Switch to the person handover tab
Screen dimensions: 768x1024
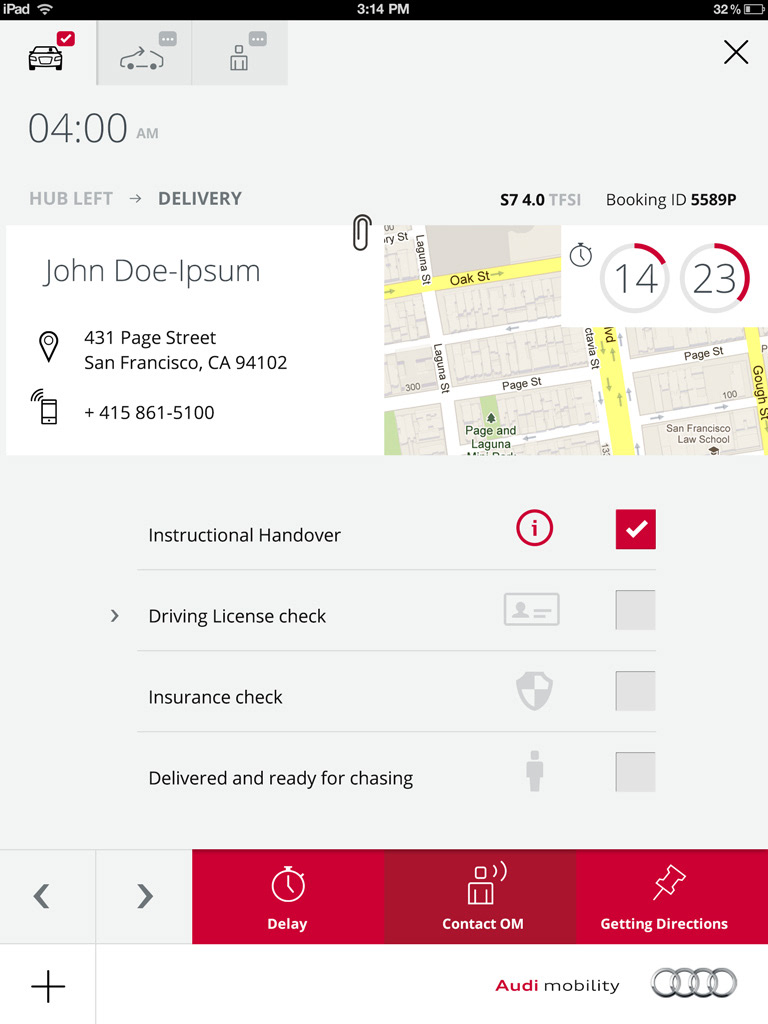tap(240, 54)
